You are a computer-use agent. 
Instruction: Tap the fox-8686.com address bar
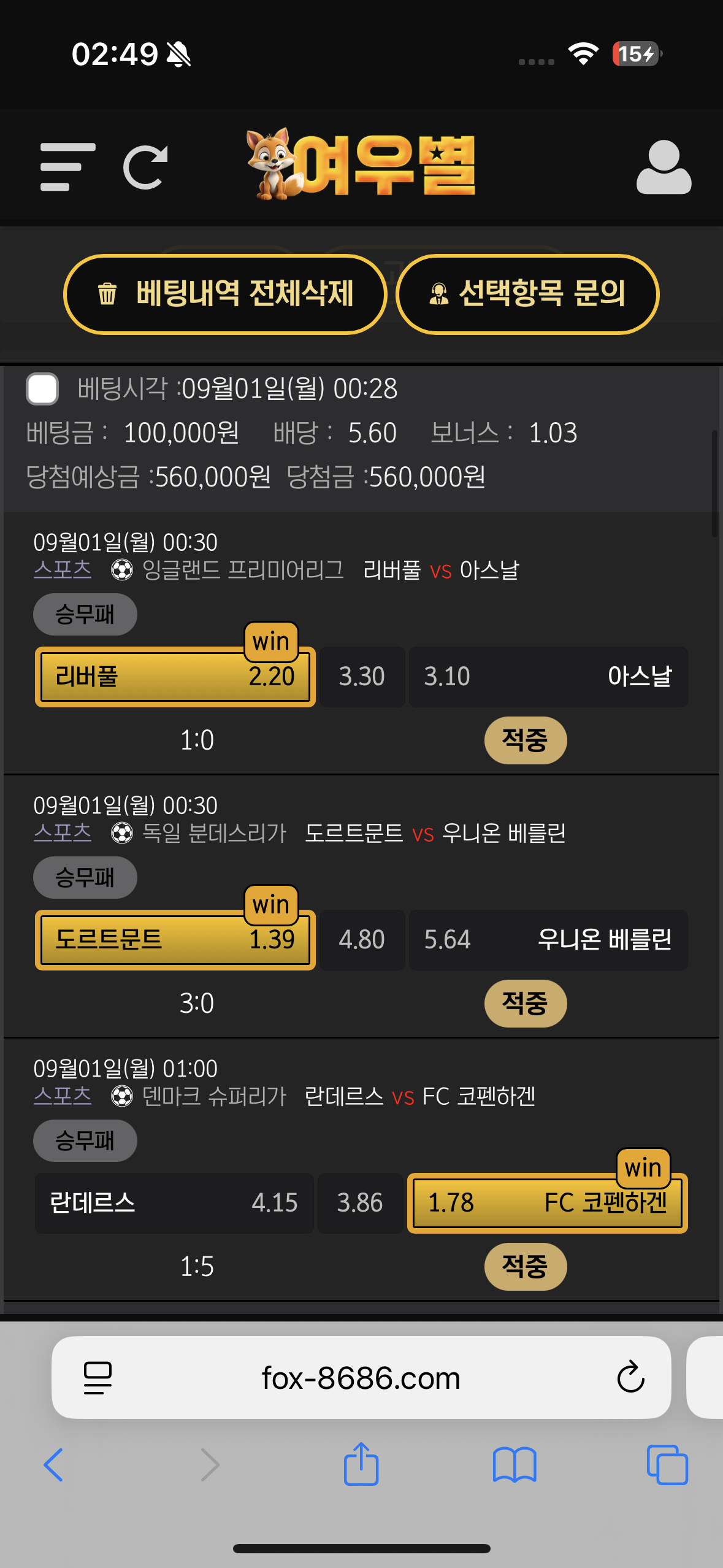(x=361, y=1378)
